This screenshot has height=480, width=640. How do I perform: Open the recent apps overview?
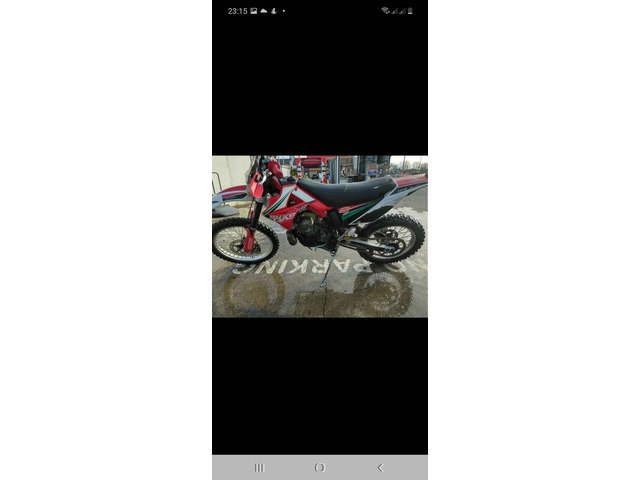coord(259,467)
